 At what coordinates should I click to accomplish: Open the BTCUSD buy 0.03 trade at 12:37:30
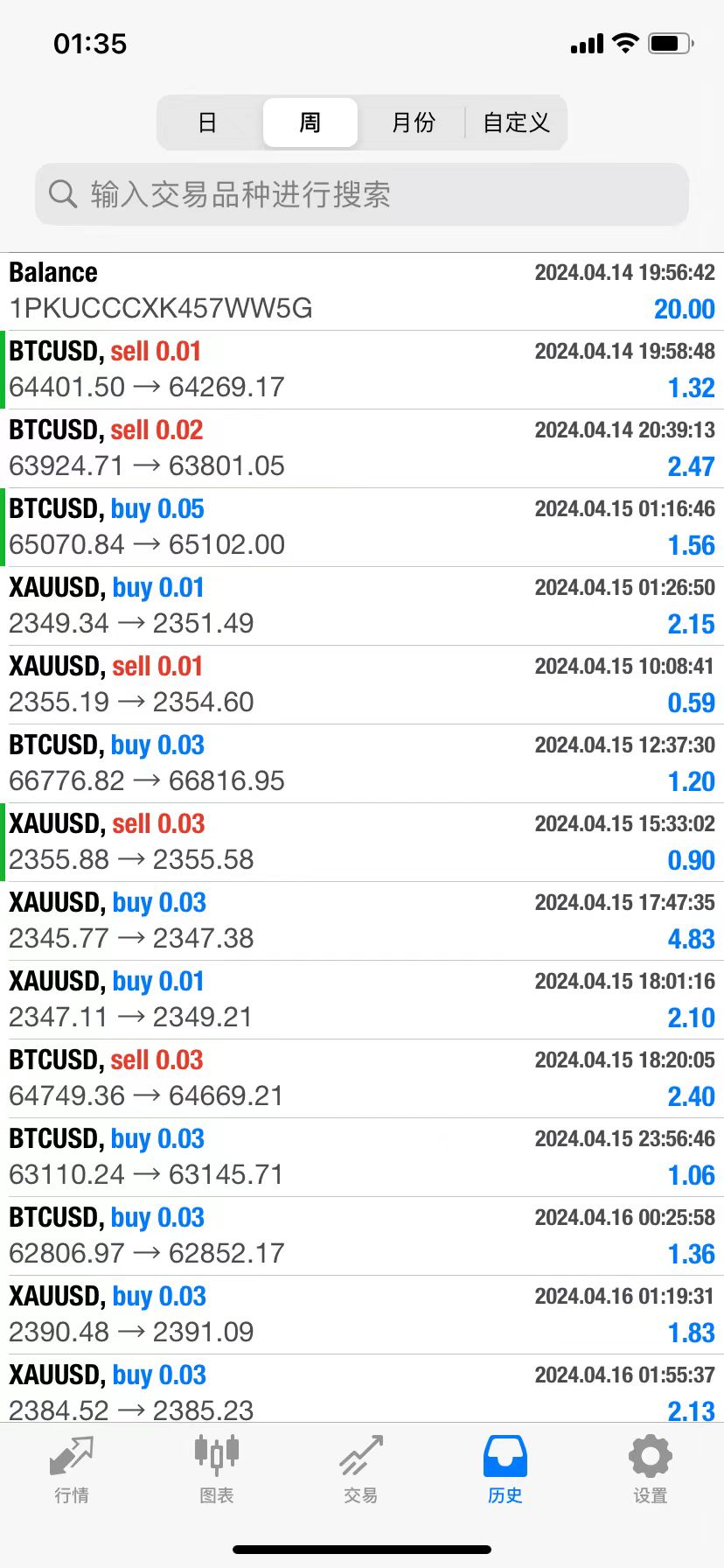pyautogui.click(x=362, y=763)
